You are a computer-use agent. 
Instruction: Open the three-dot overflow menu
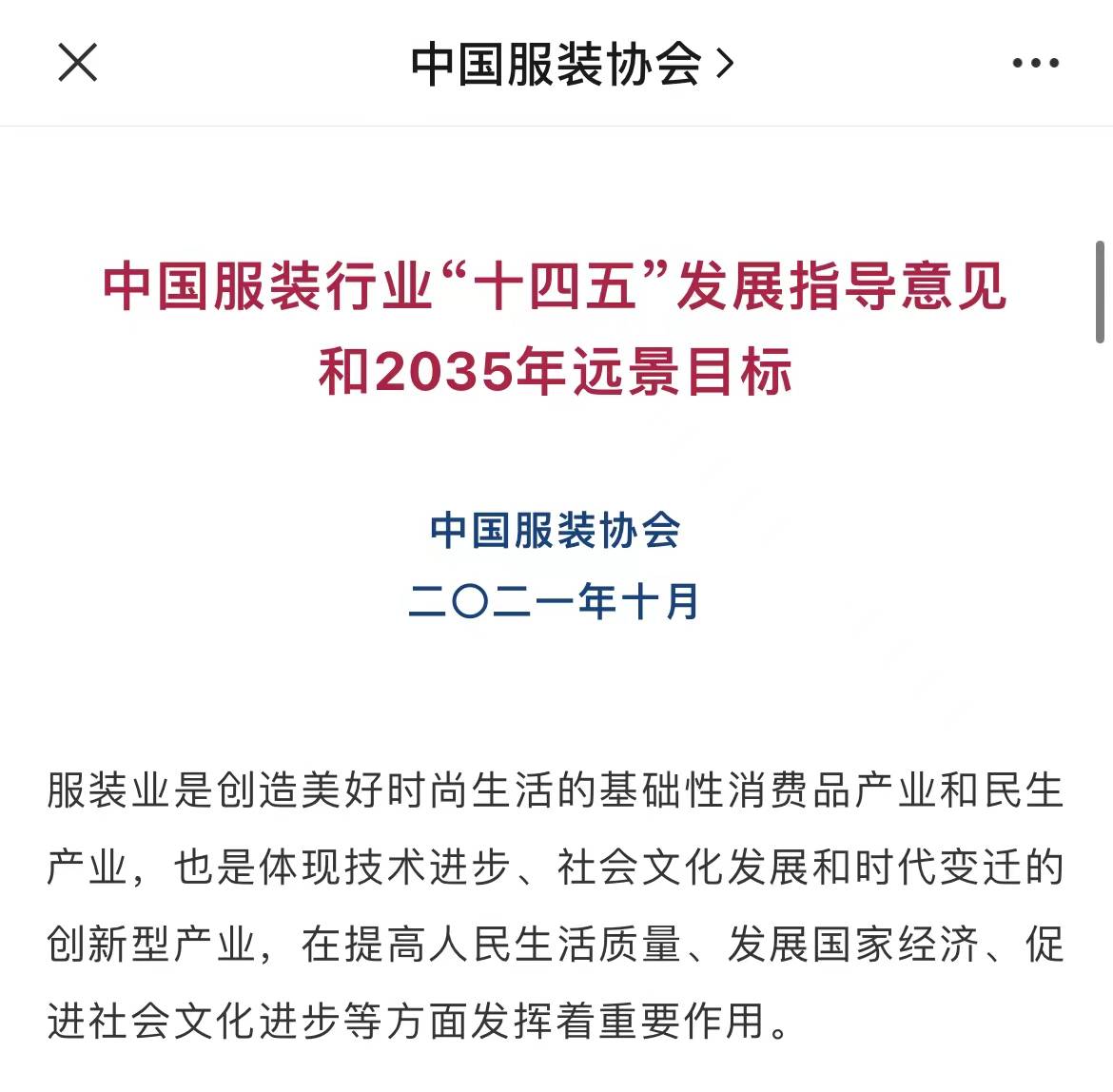1035,64
